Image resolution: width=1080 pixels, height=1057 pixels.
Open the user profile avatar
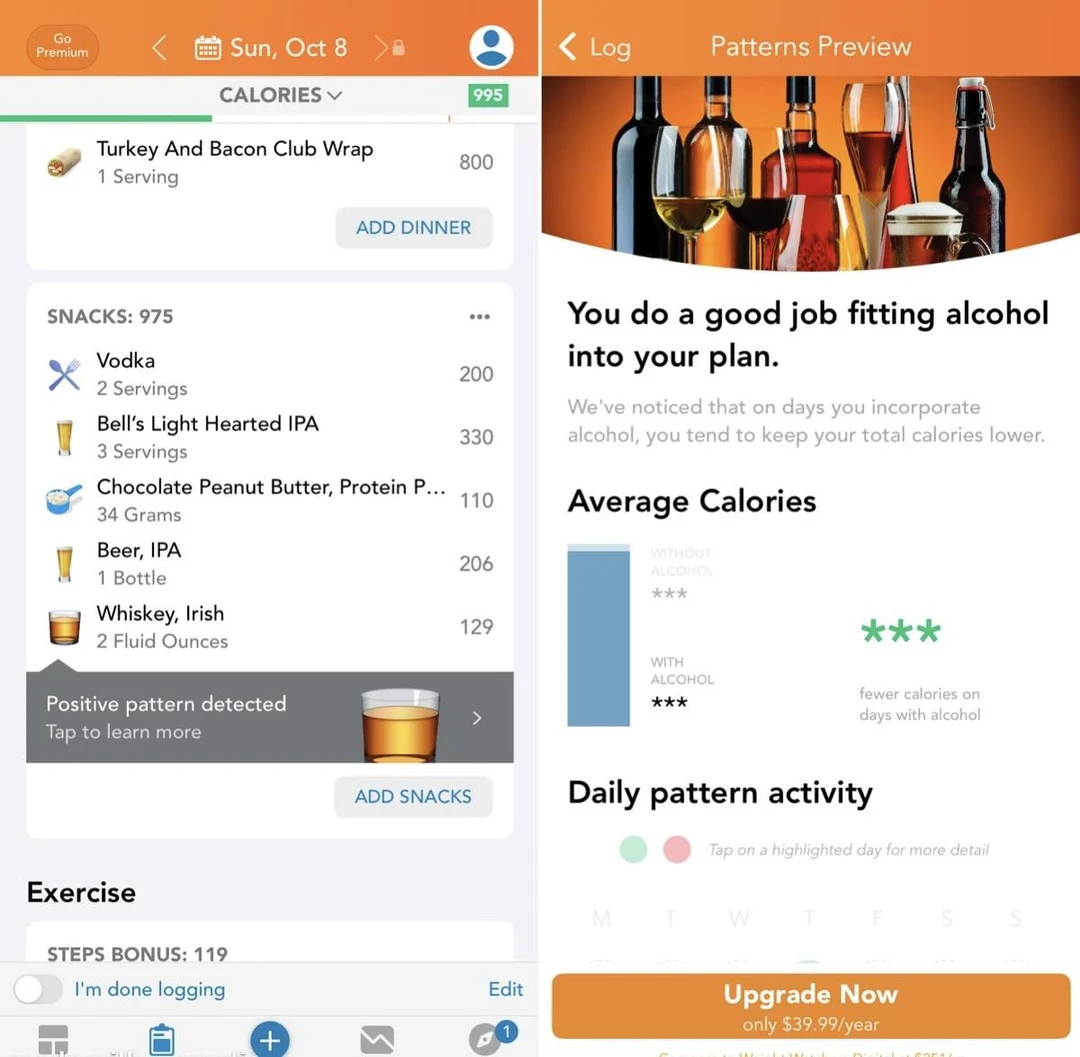point(491,47)
